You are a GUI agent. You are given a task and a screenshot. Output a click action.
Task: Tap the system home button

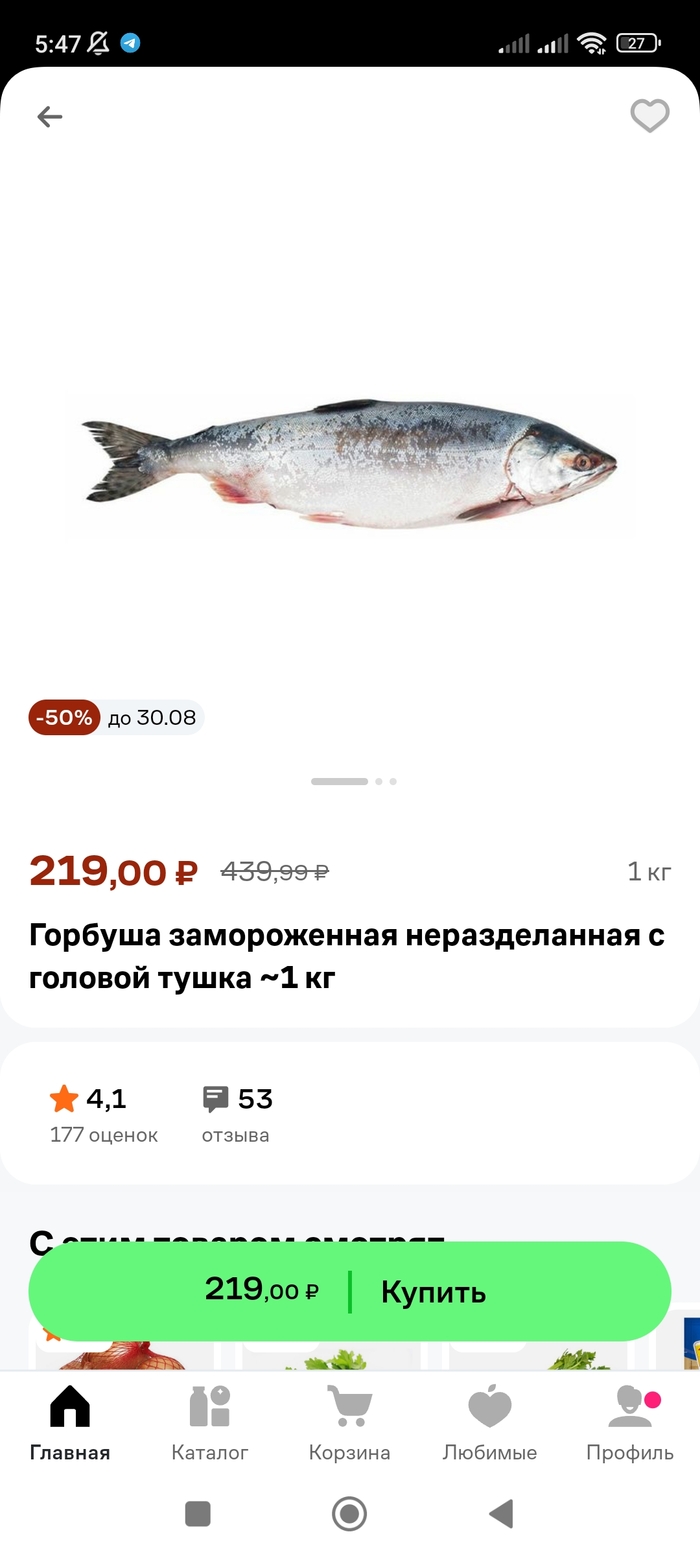point(349,1513)
